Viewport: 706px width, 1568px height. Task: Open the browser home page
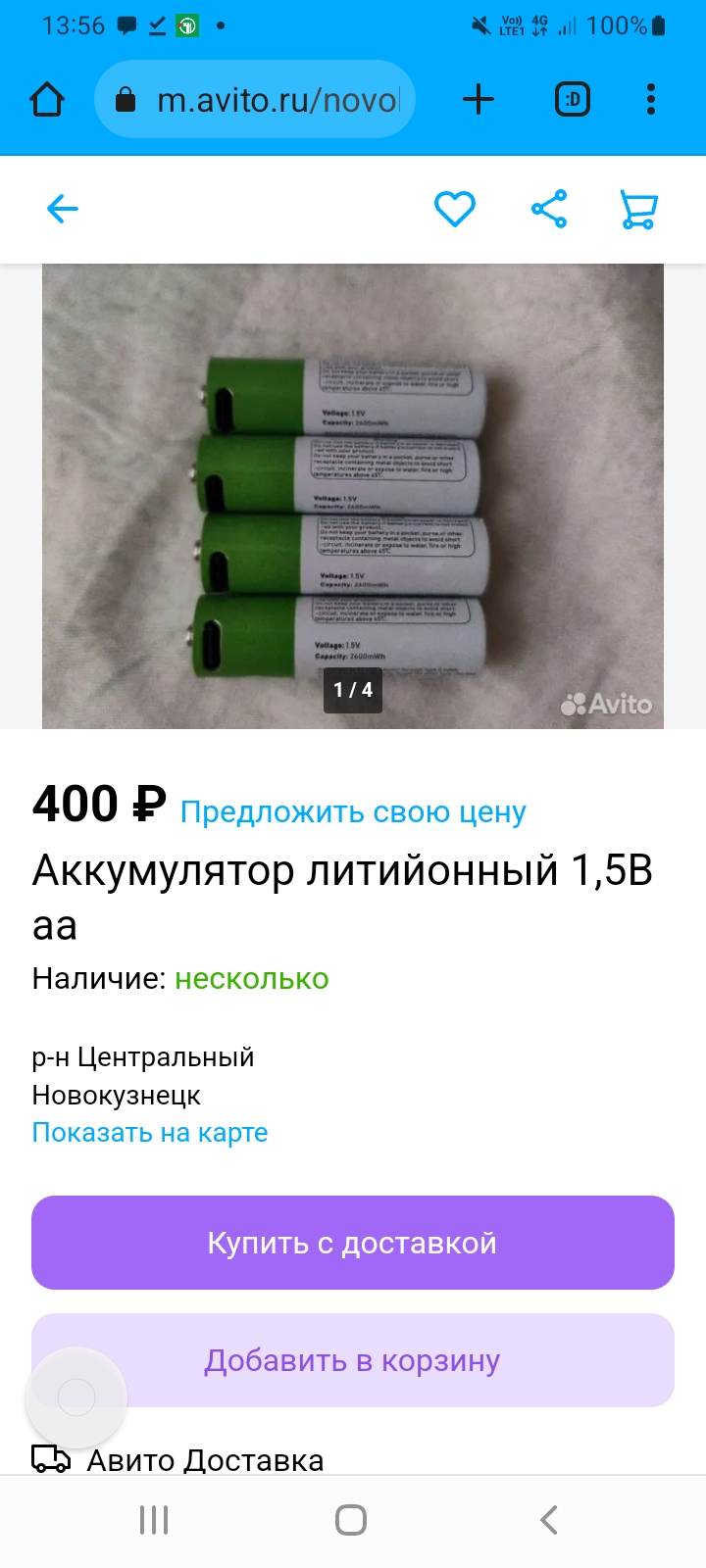[x=47, y=99]
